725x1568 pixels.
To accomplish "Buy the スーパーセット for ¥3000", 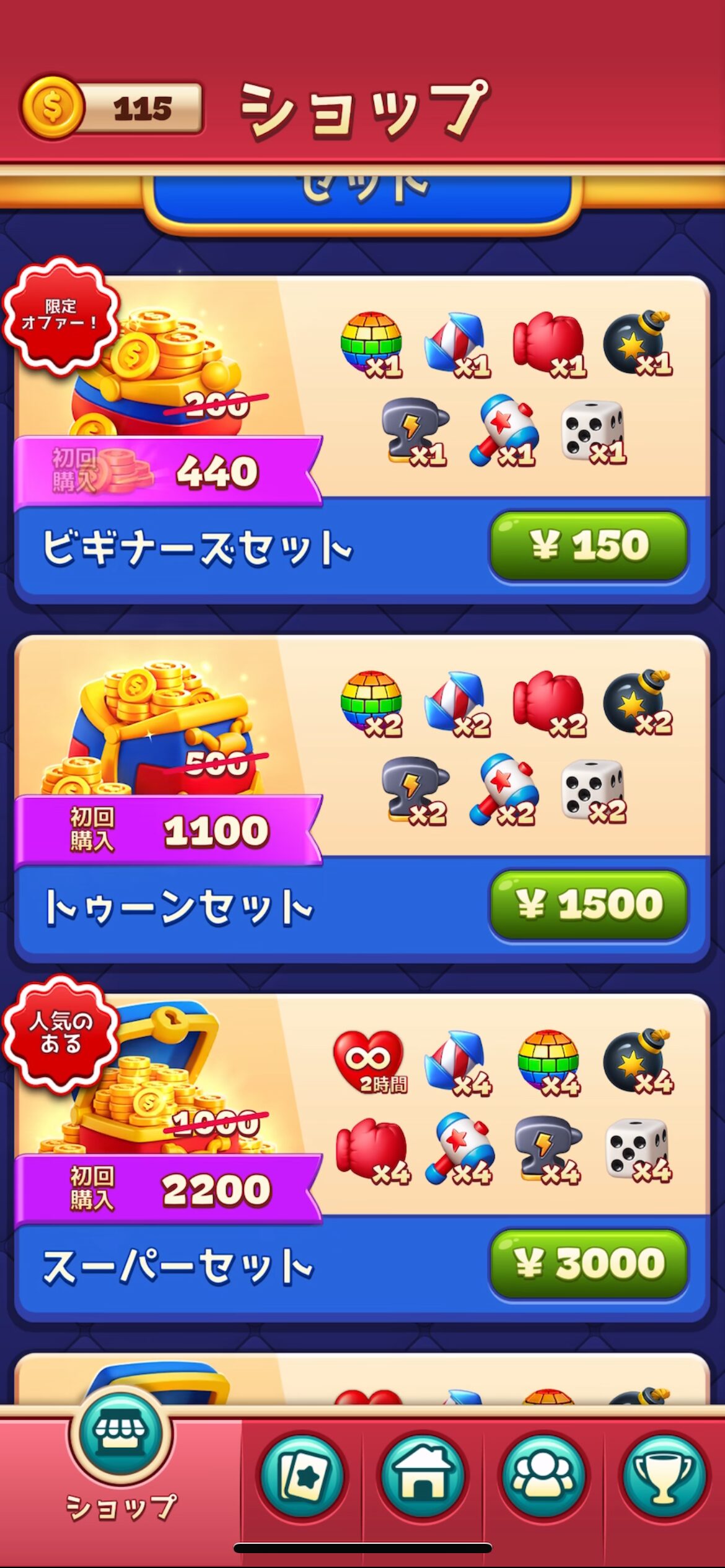I will point(589,1264).
